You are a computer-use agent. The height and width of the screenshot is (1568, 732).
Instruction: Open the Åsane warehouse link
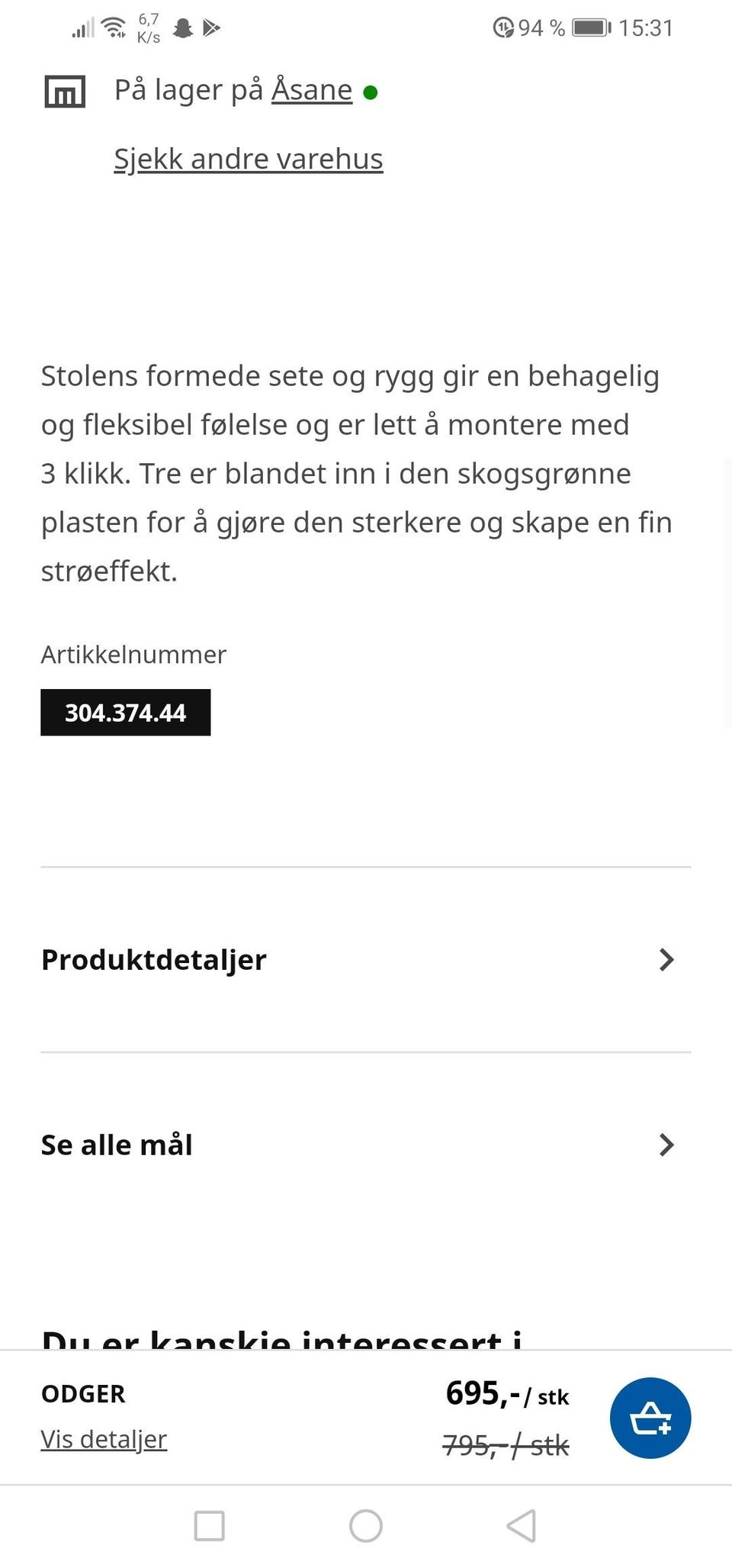[311, 89]
